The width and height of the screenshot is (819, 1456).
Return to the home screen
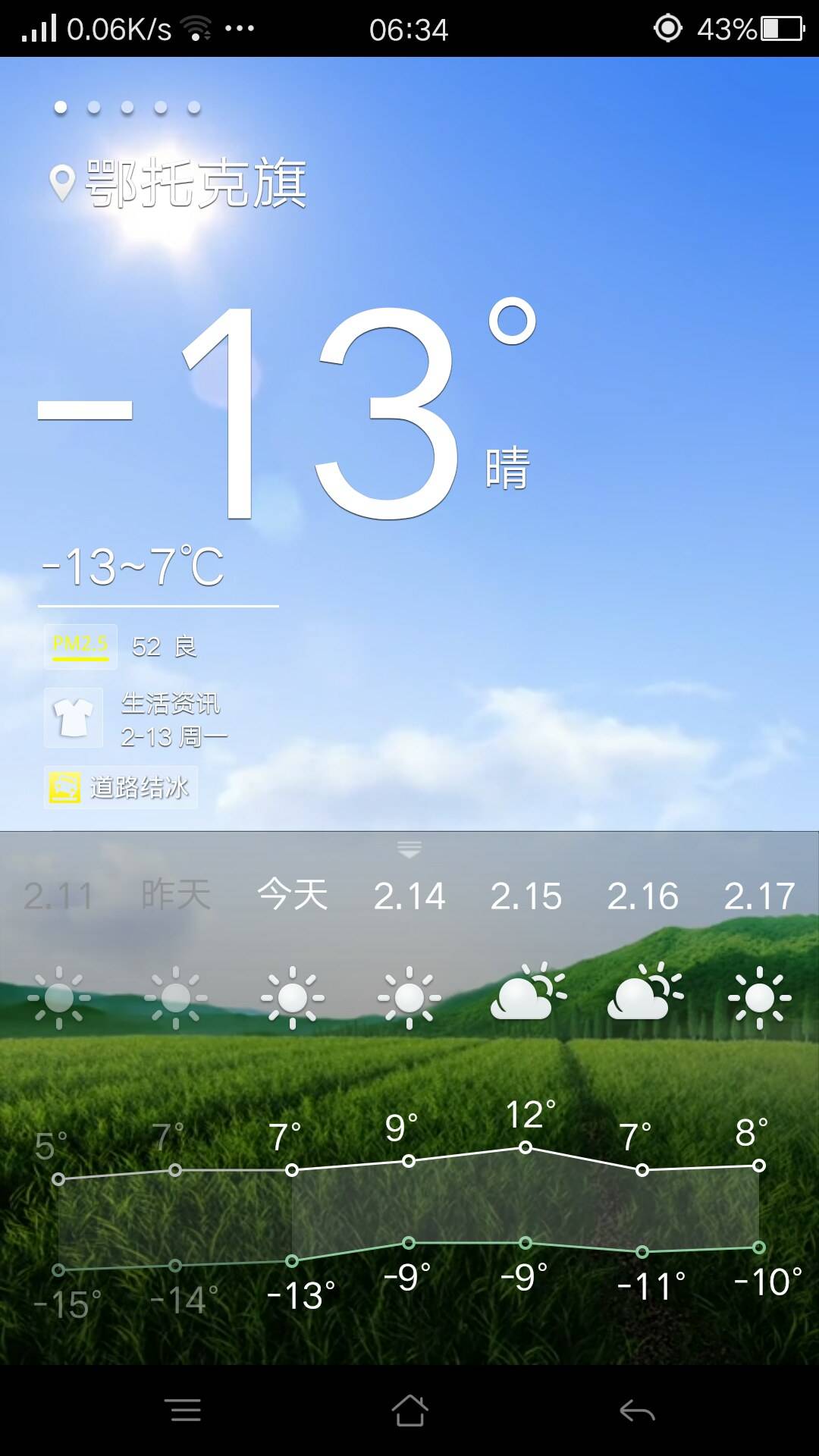[409, 1410]
